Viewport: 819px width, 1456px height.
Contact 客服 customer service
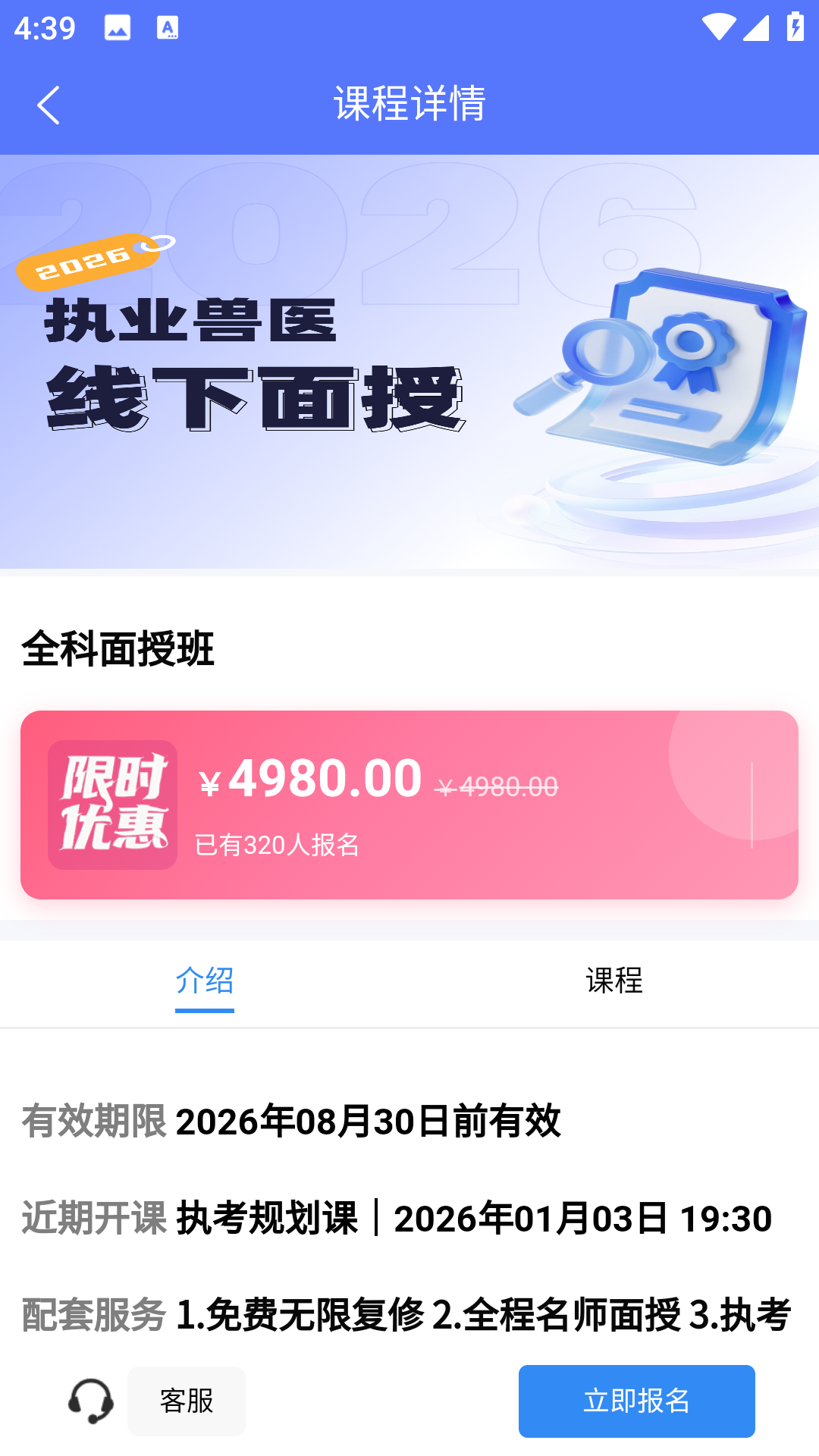185,1401
